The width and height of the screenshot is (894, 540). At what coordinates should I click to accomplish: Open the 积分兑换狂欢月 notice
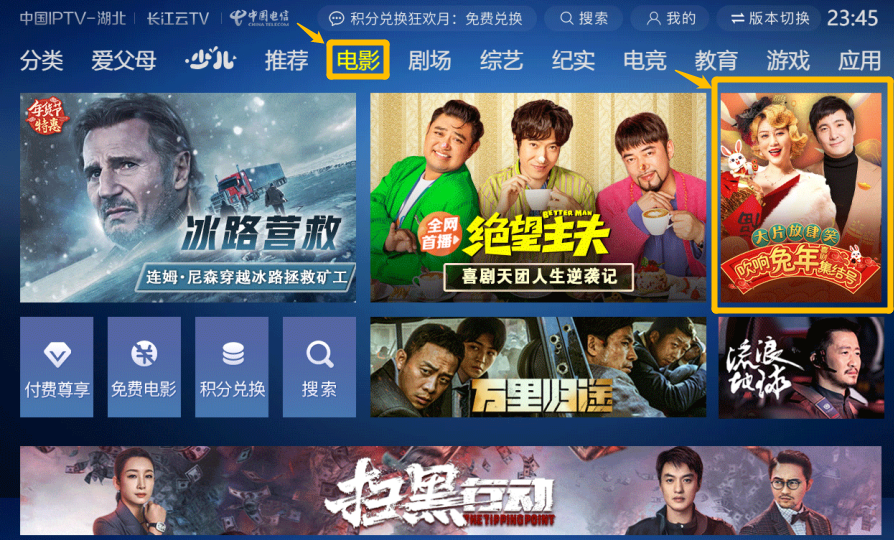427,19
